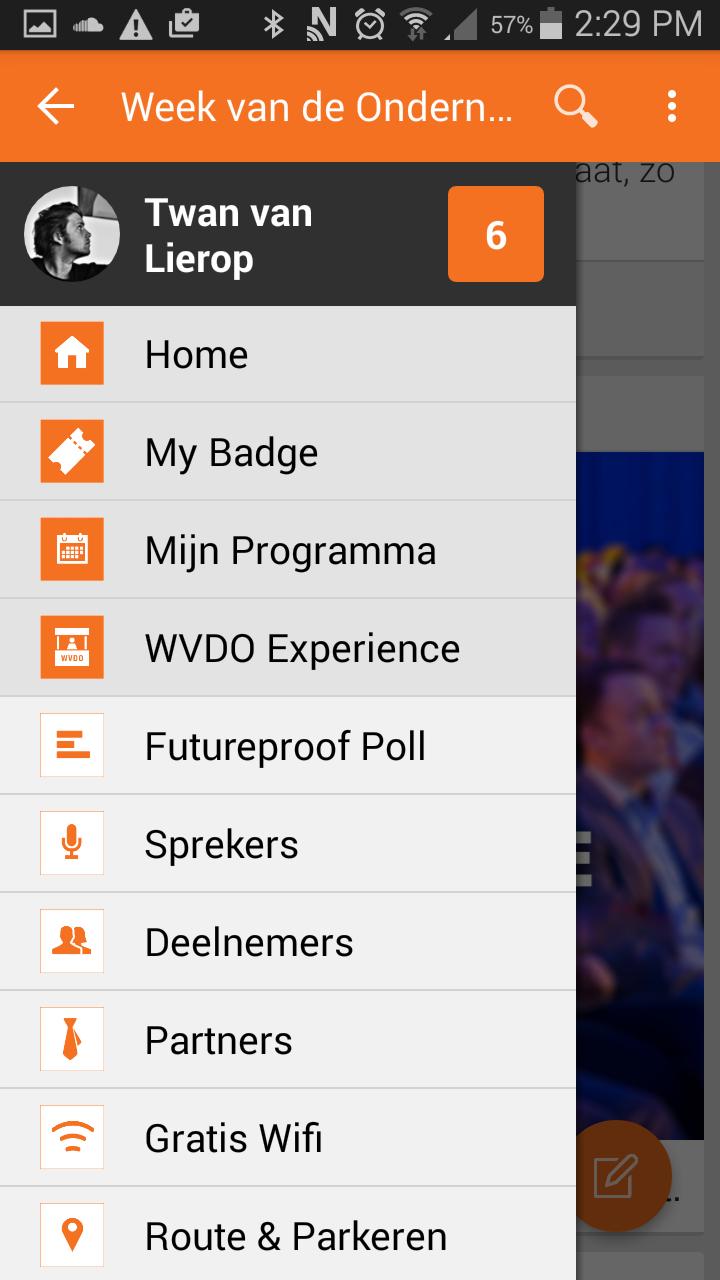Tap the wifi icon next to Gratis Wifi
The image size is (720, 1280).
coord(71,1137)
